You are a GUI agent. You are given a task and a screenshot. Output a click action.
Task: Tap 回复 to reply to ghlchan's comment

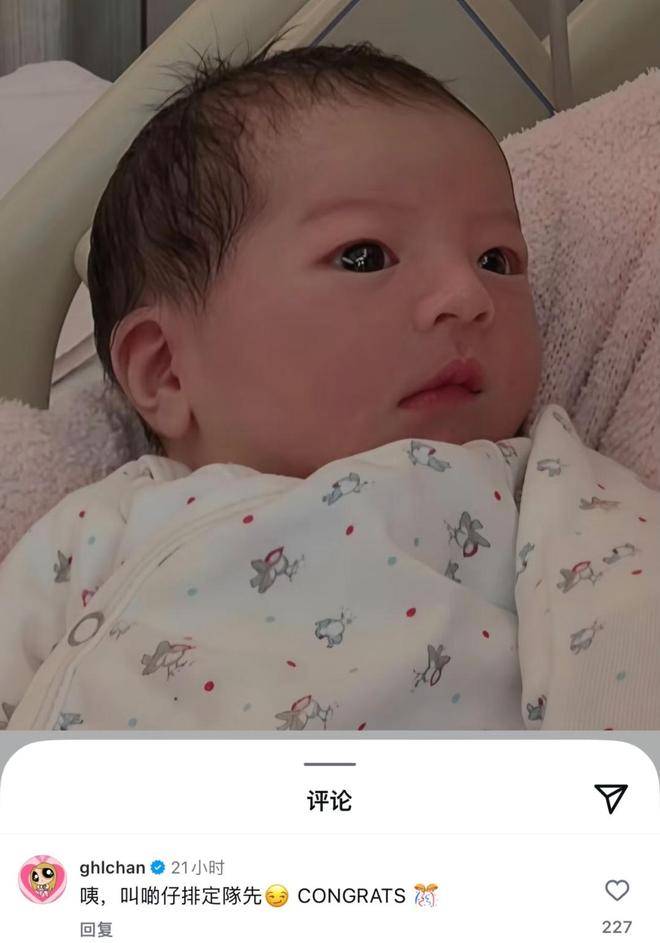tap(97, 929)
